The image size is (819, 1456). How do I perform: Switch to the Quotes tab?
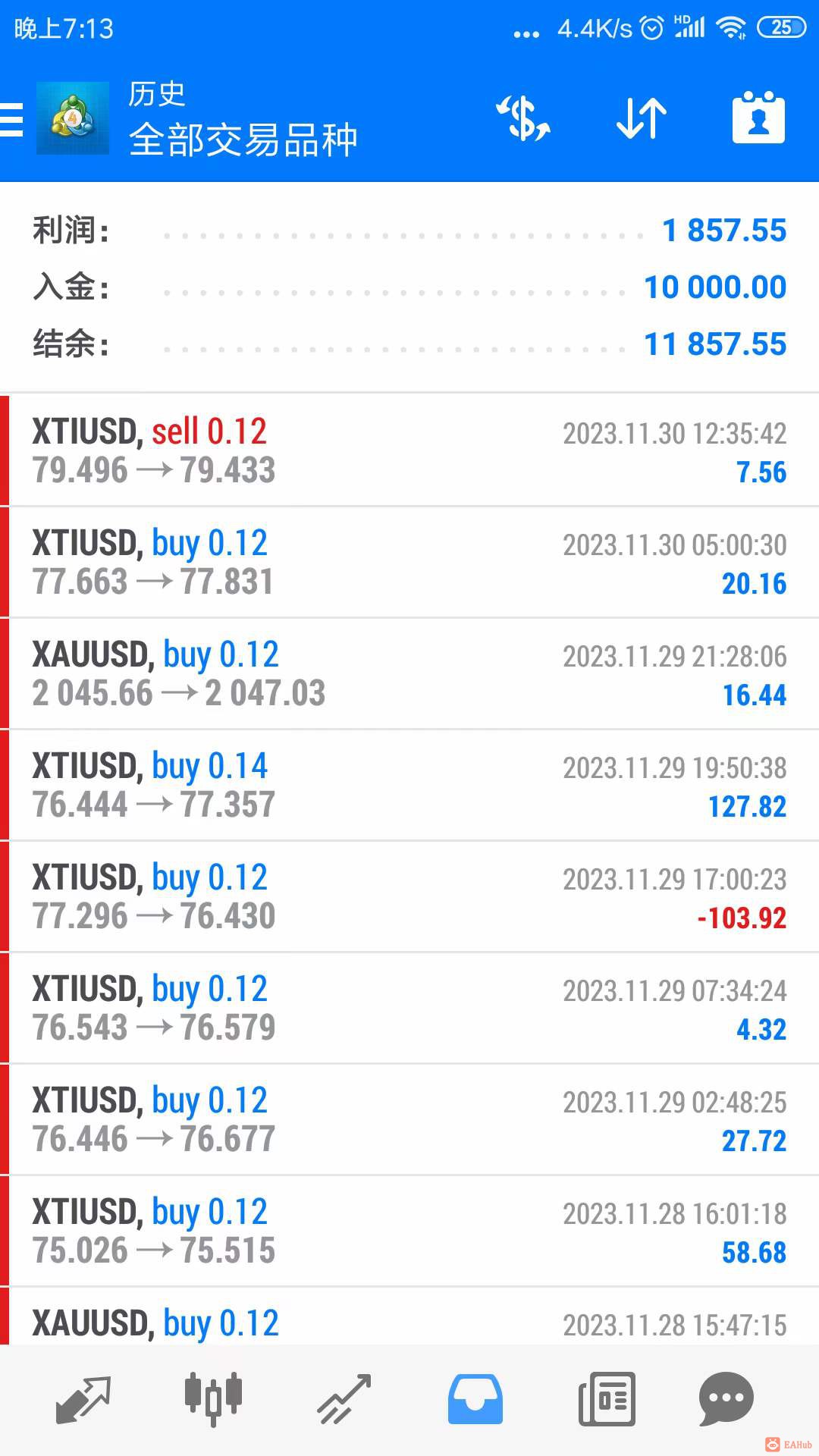[83, 1398]
